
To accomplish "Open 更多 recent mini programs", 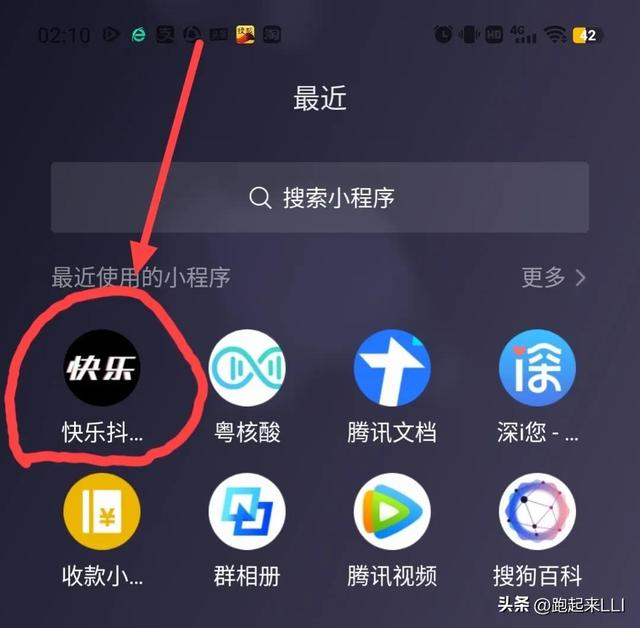I will click(553, 277).
